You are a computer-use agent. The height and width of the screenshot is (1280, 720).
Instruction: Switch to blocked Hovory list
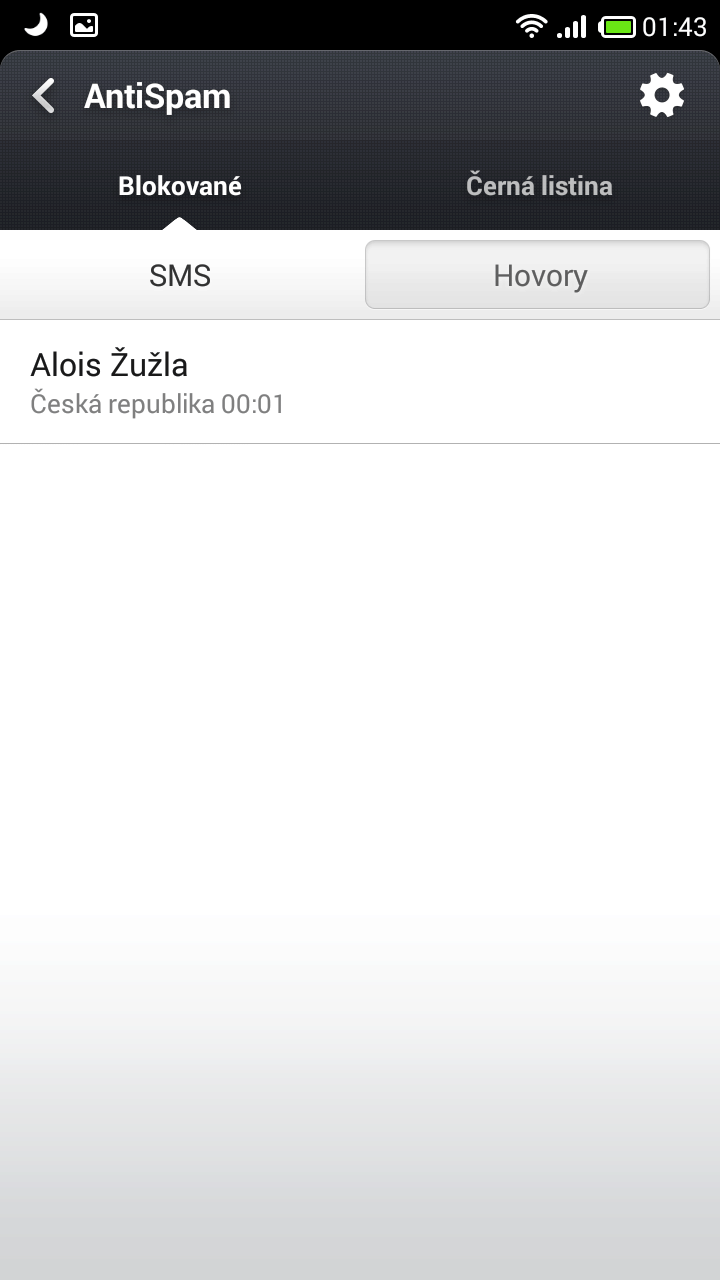click(x=538, y=275)
